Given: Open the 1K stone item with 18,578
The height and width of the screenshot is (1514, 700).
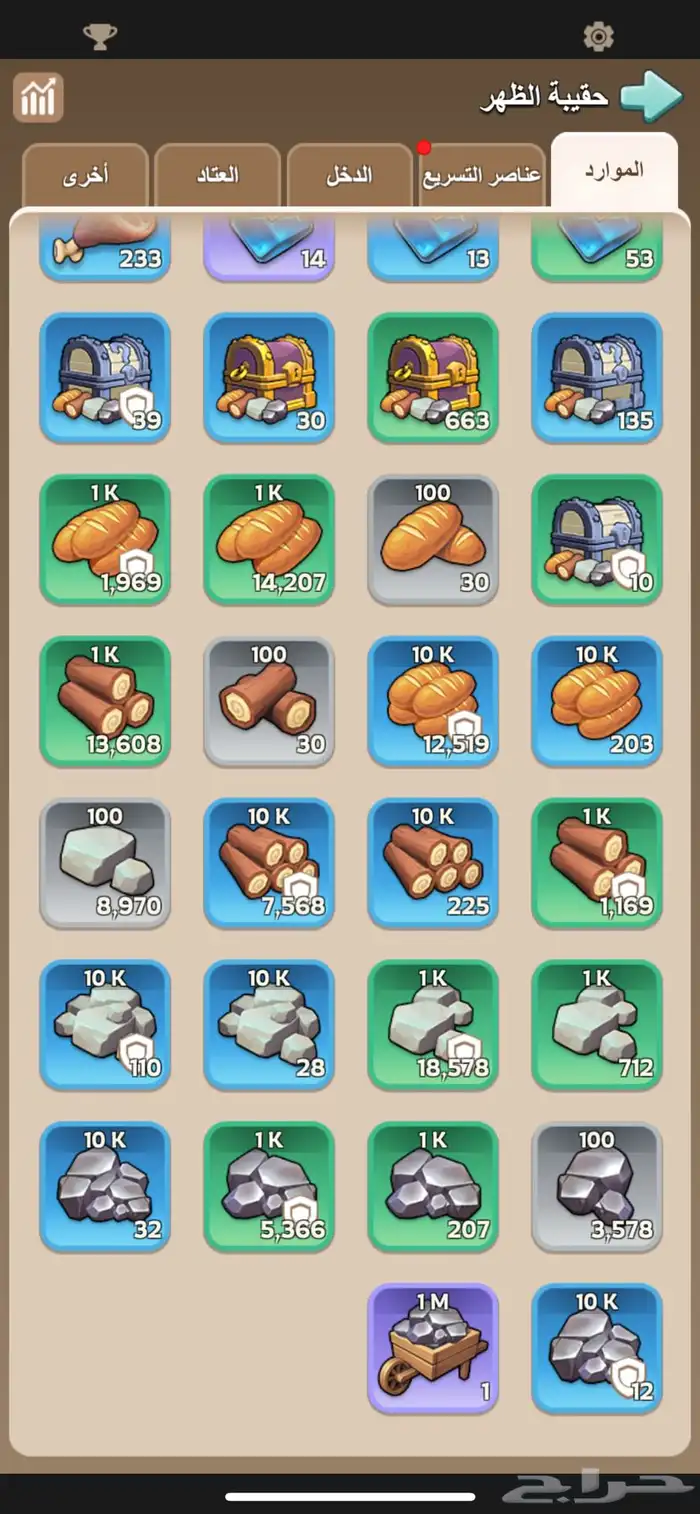Looking at the screenshot, I should tap(433, 1025).
